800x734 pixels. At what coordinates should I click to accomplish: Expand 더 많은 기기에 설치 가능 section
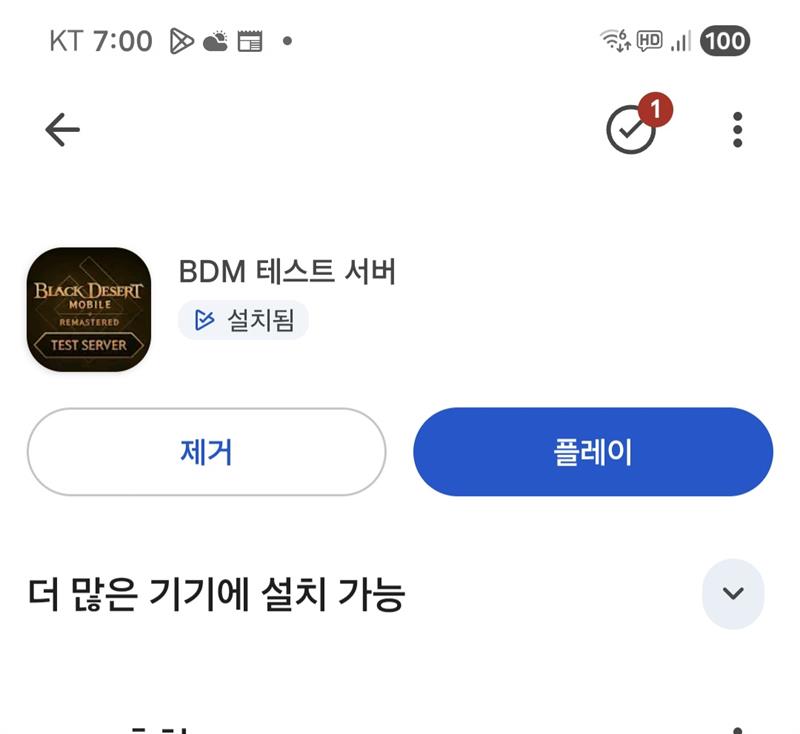coord(732,594)
